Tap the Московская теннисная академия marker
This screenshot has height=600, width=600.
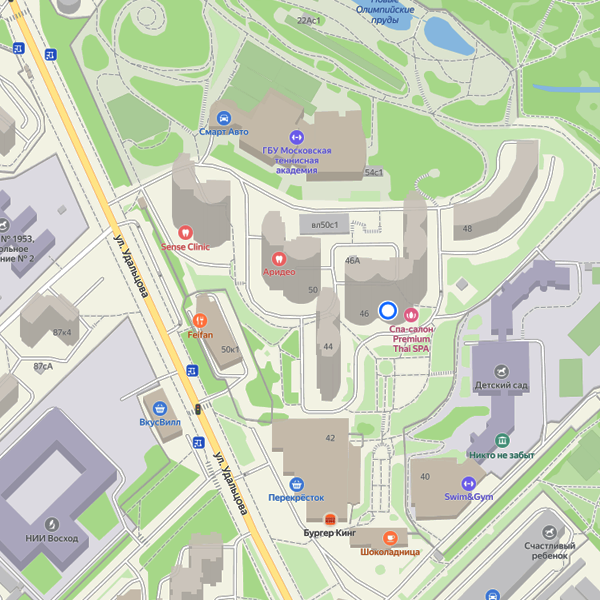point(295,137)
